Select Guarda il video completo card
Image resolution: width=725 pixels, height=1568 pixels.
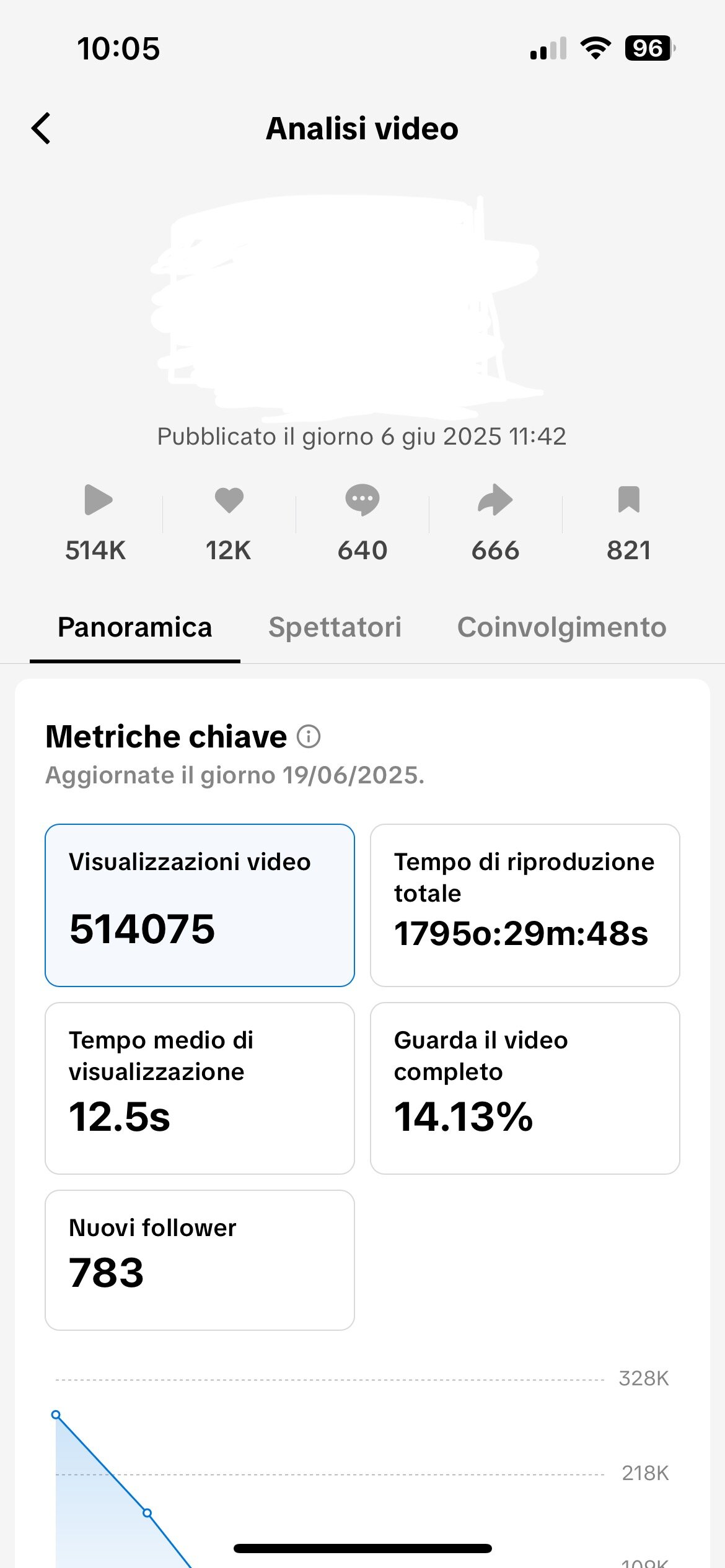[525, 1088]
